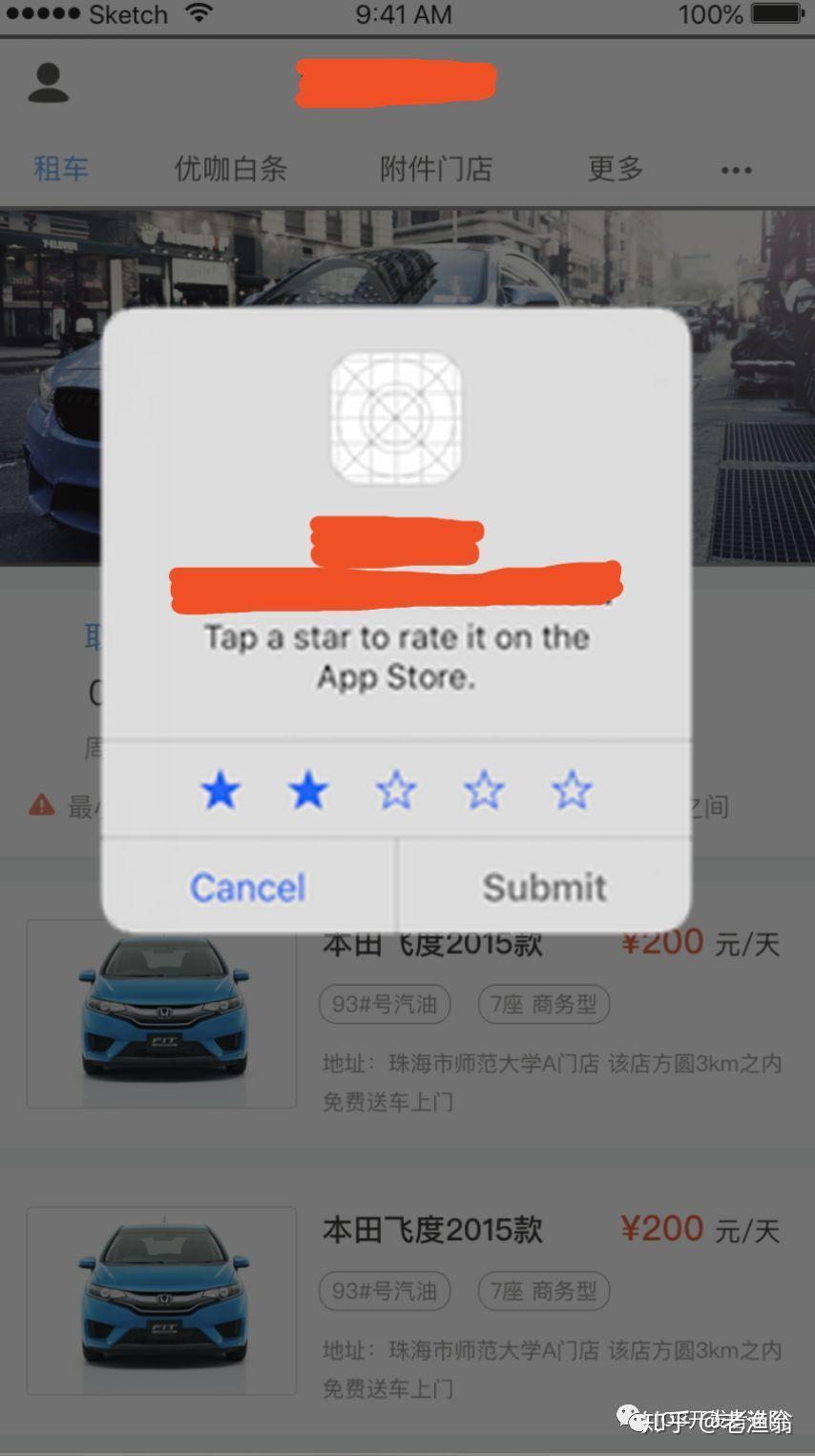Tap the first filled blue star
This screenshot has width=815, height=1456.
click(x=219, y=790)
